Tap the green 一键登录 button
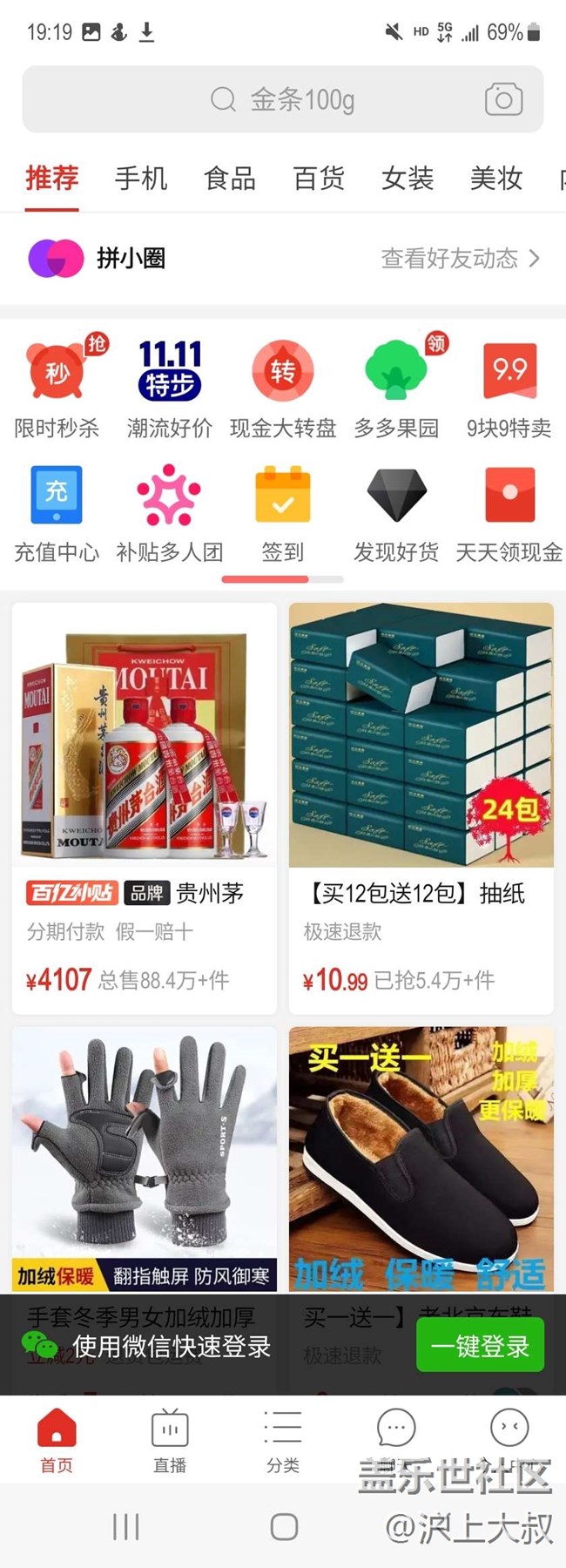Viewport: 566px width, 1568px height. point(480,1346)
